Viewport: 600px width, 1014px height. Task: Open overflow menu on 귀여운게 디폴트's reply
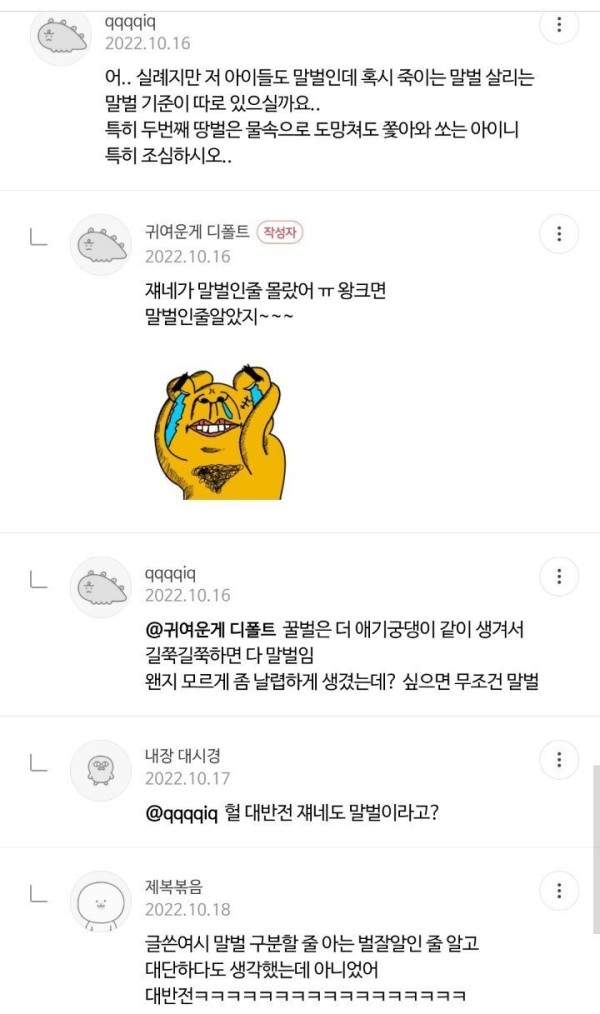pyautogui.click(x=559, y=235)
